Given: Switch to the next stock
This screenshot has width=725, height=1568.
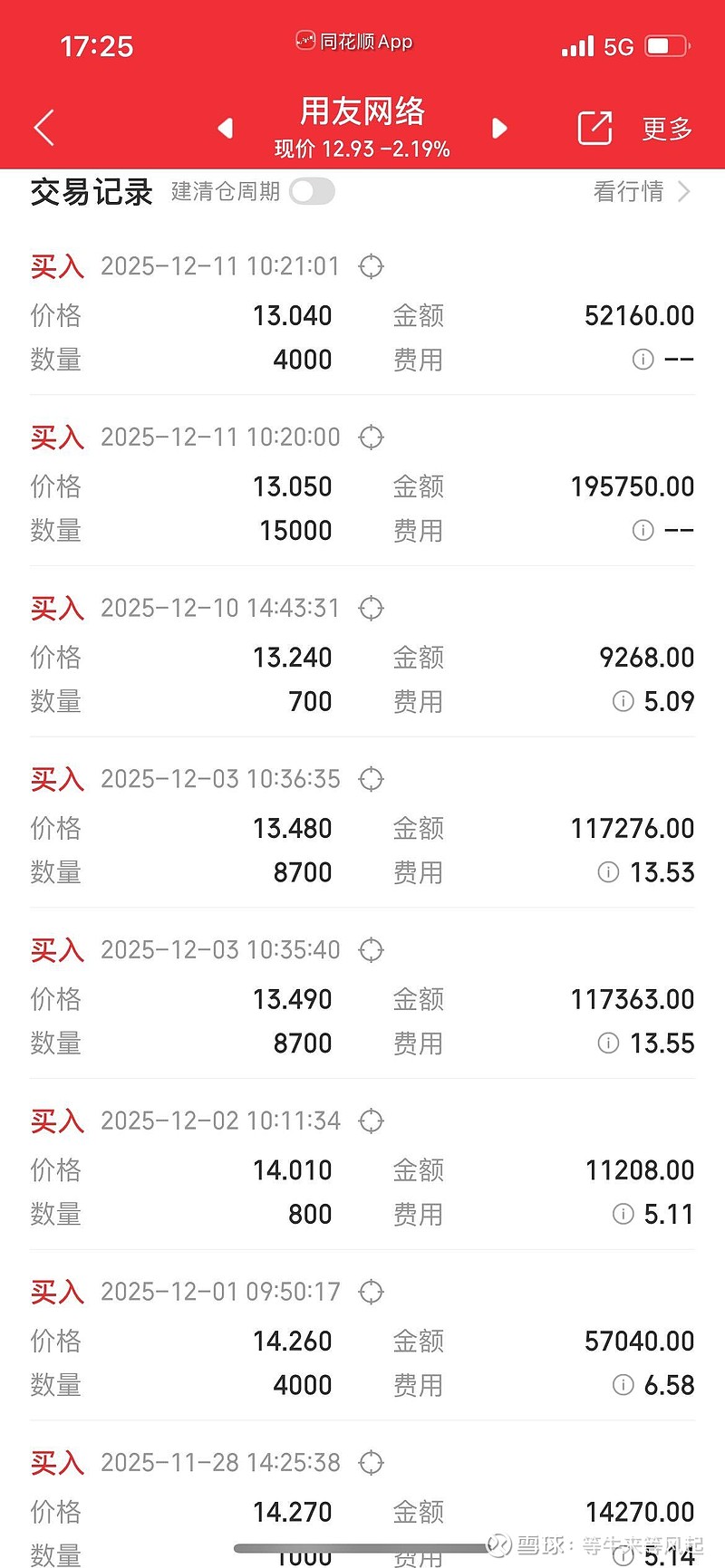Looking at the screenshot, I should tap(499, 129).
